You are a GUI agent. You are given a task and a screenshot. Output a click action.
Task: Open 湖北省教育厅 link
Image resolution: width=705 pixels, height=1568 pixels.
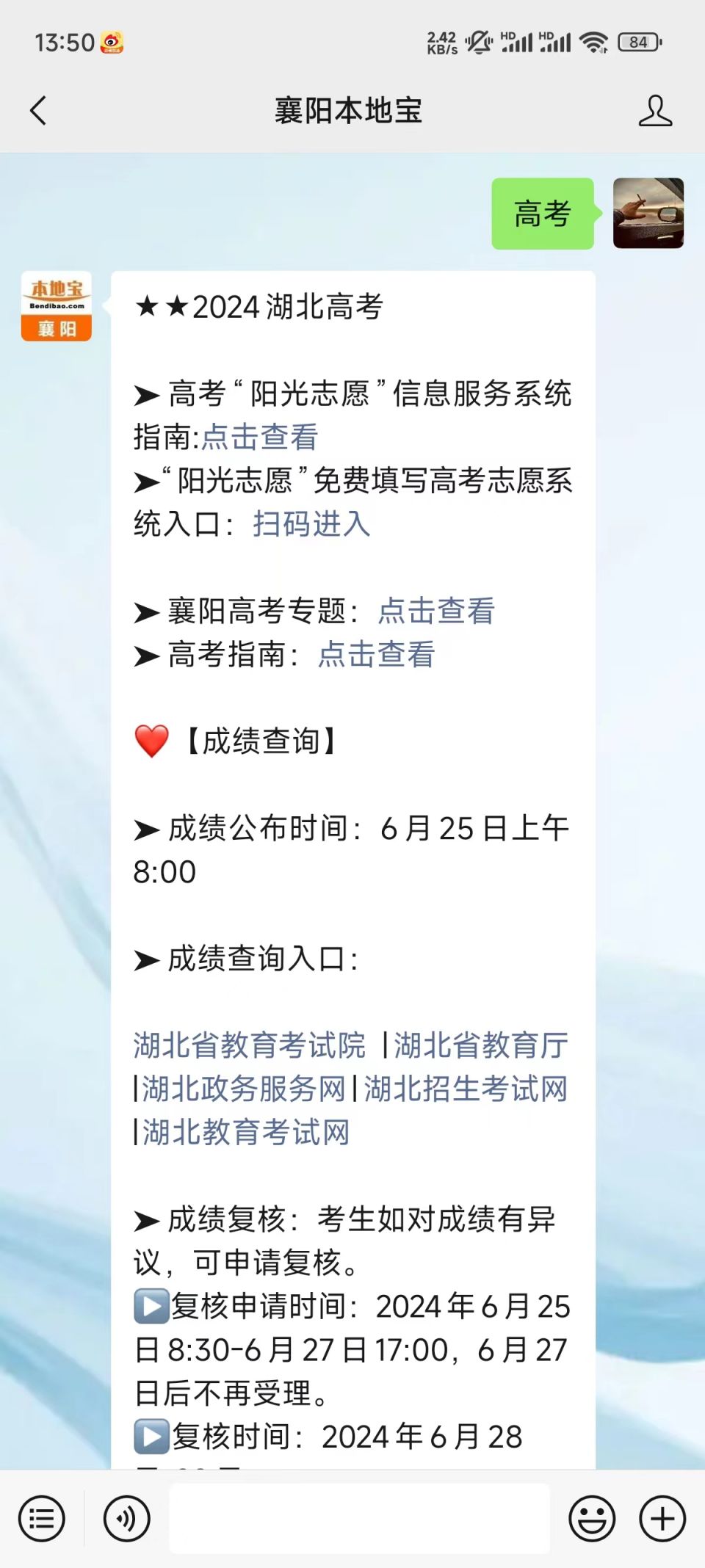pyautogui.click(x=481, y=1045)
